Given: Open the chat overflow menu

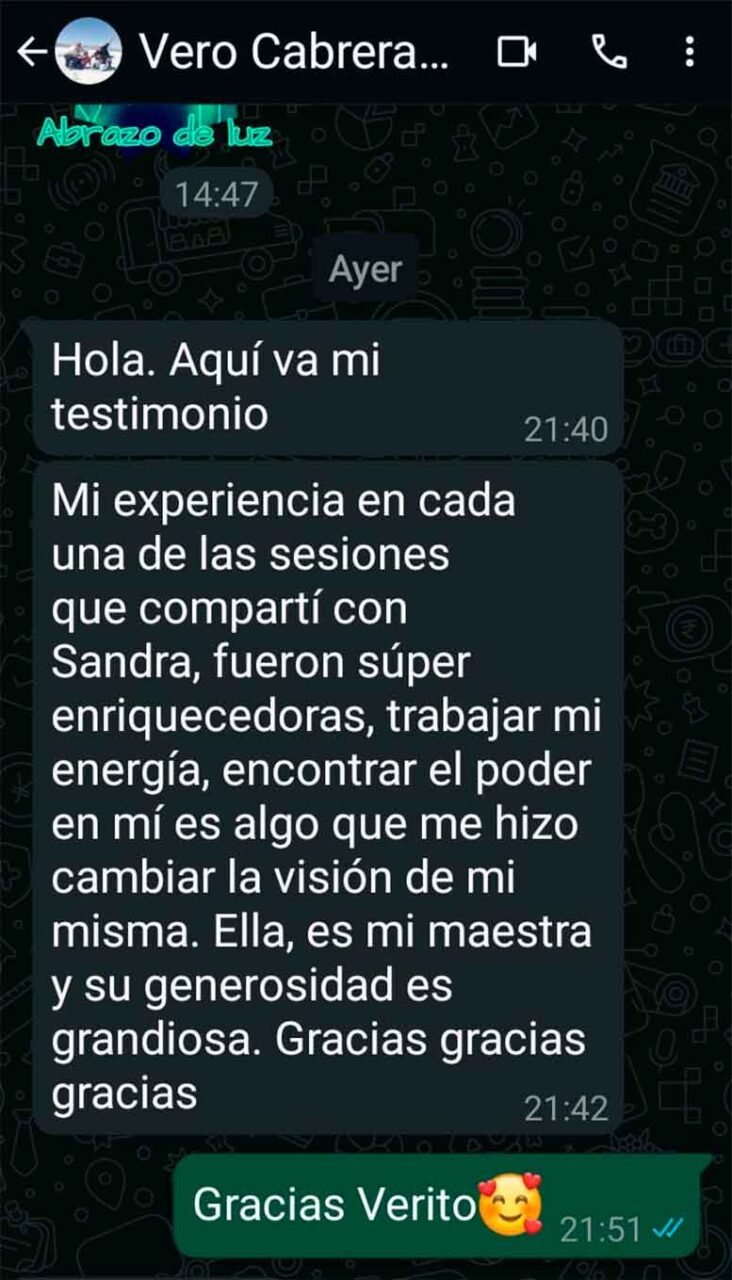Looking at the screenshot, I should (690, 51).
